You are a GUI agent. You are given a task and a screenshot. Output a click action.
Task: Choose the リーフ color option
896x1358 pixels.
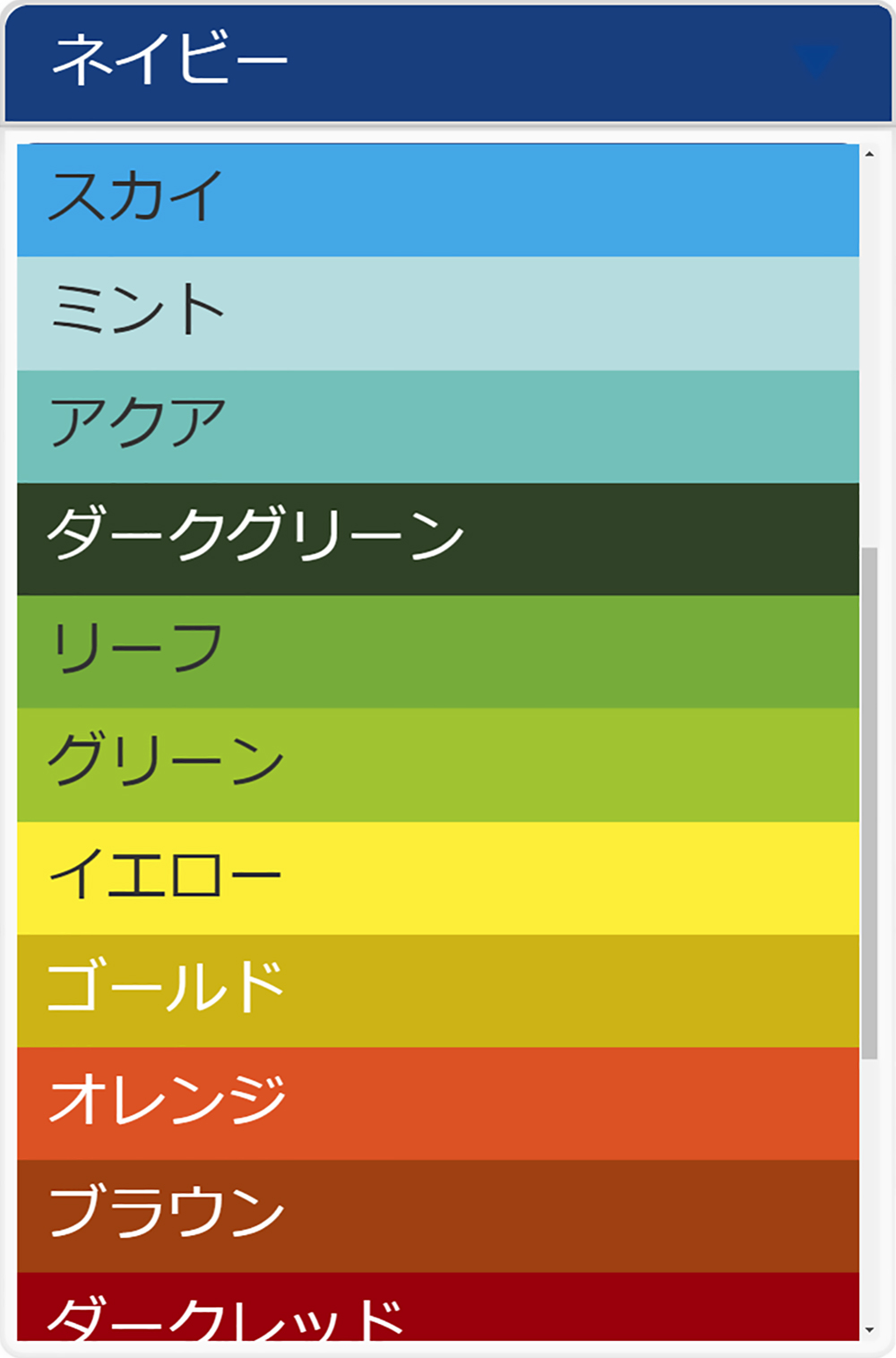[437, 652]
